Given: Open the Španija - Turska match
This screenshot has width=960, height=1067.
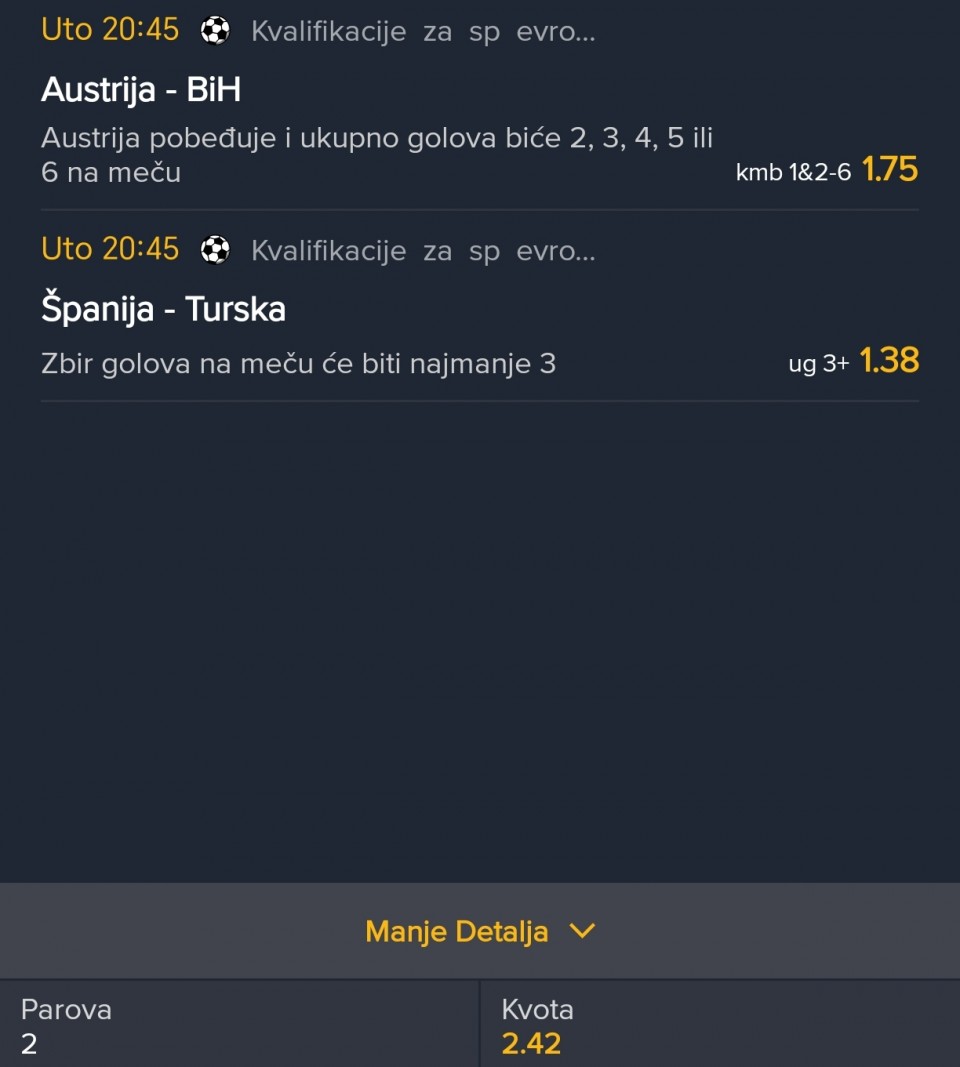Looking at the screenshot, I should [163, 309].
